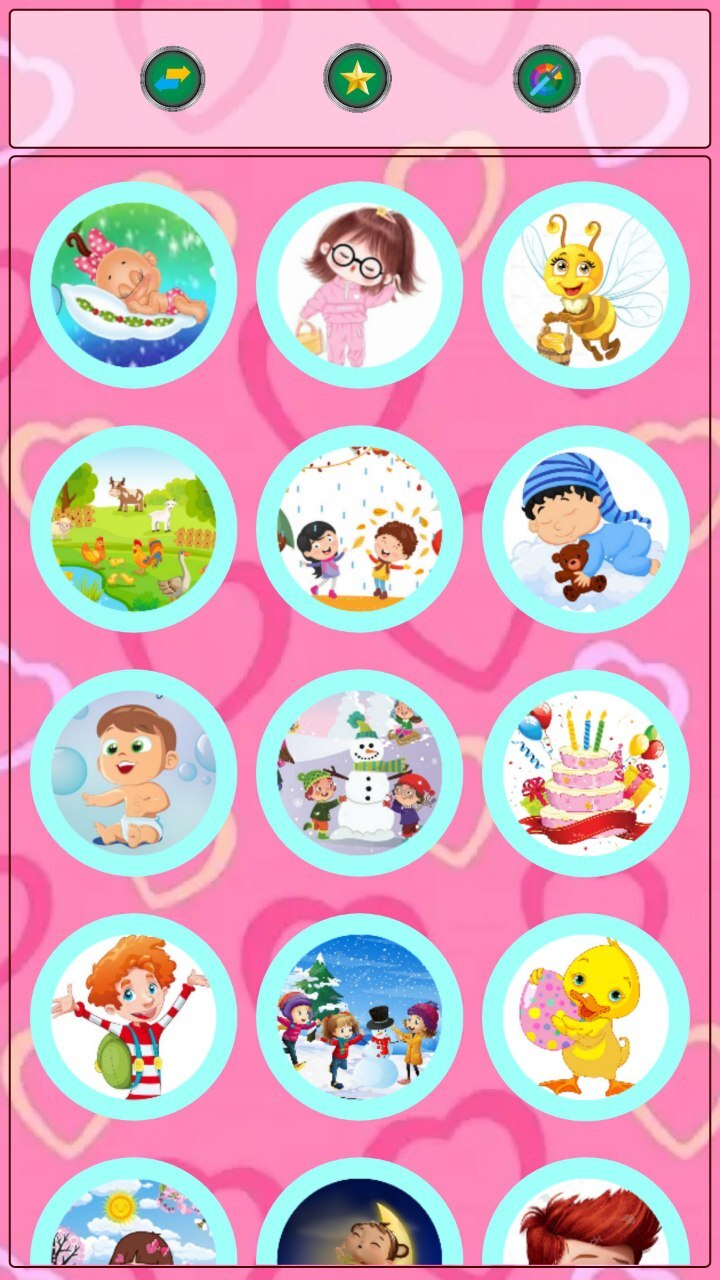720x1280 pixels.
Task: Open the color wheel icon
Action: click(x=546, y=78)
